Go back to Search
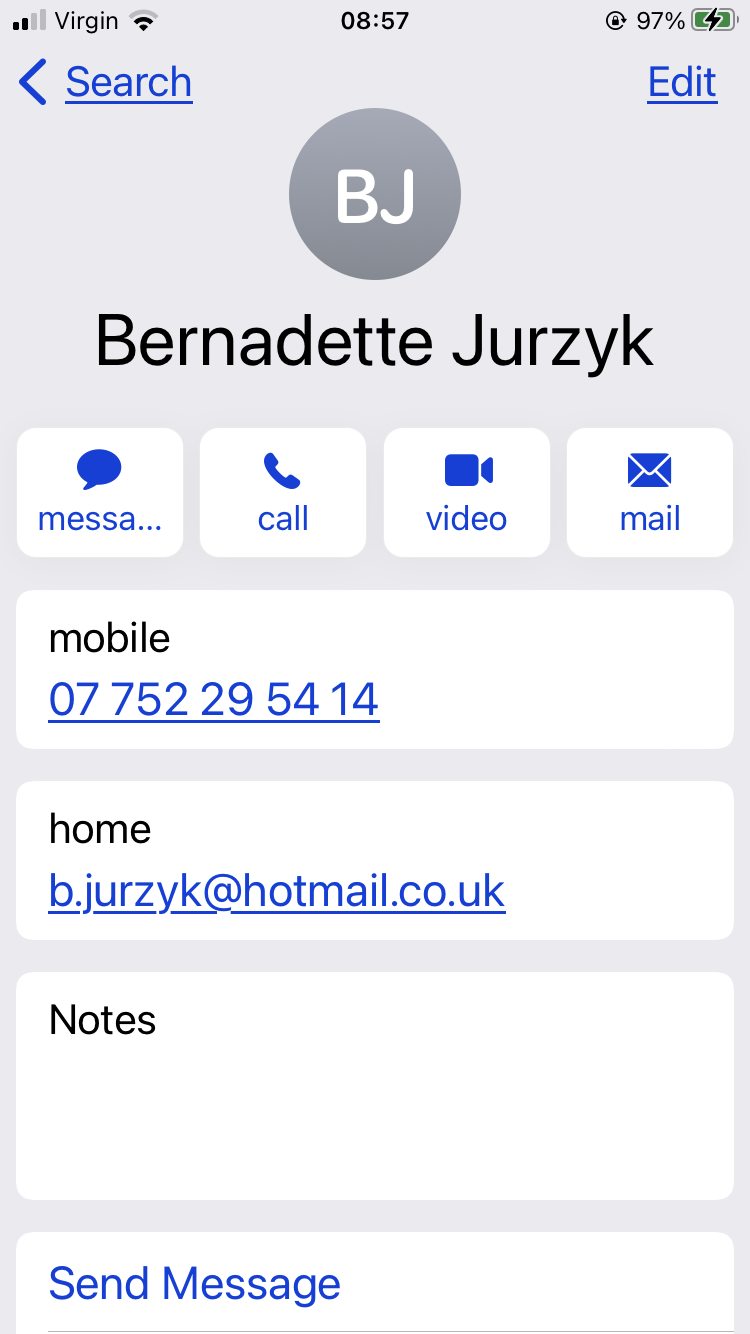 coord(106,82)
